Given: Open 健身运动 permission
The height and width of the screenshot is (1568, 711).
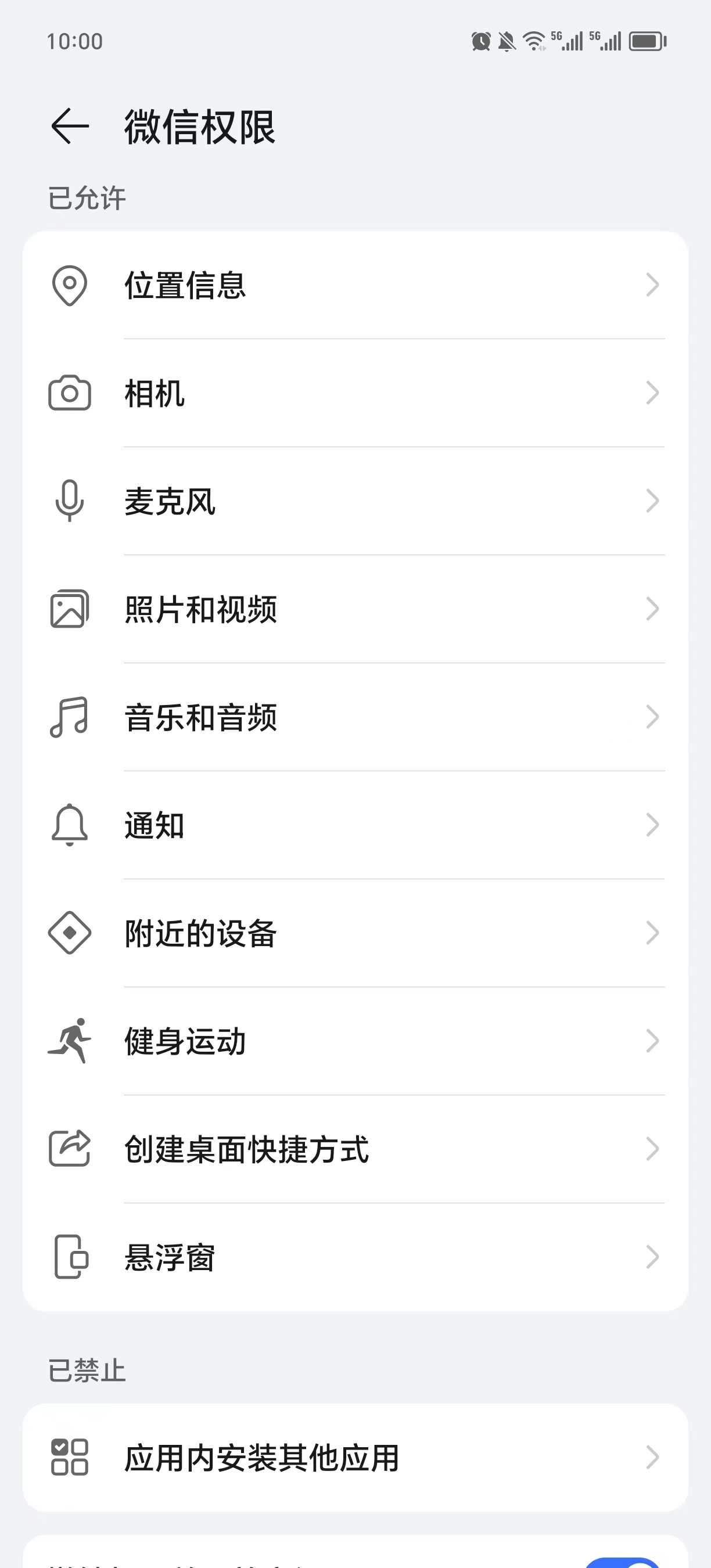Looking at the screenshot, I should coord(355,1041).
